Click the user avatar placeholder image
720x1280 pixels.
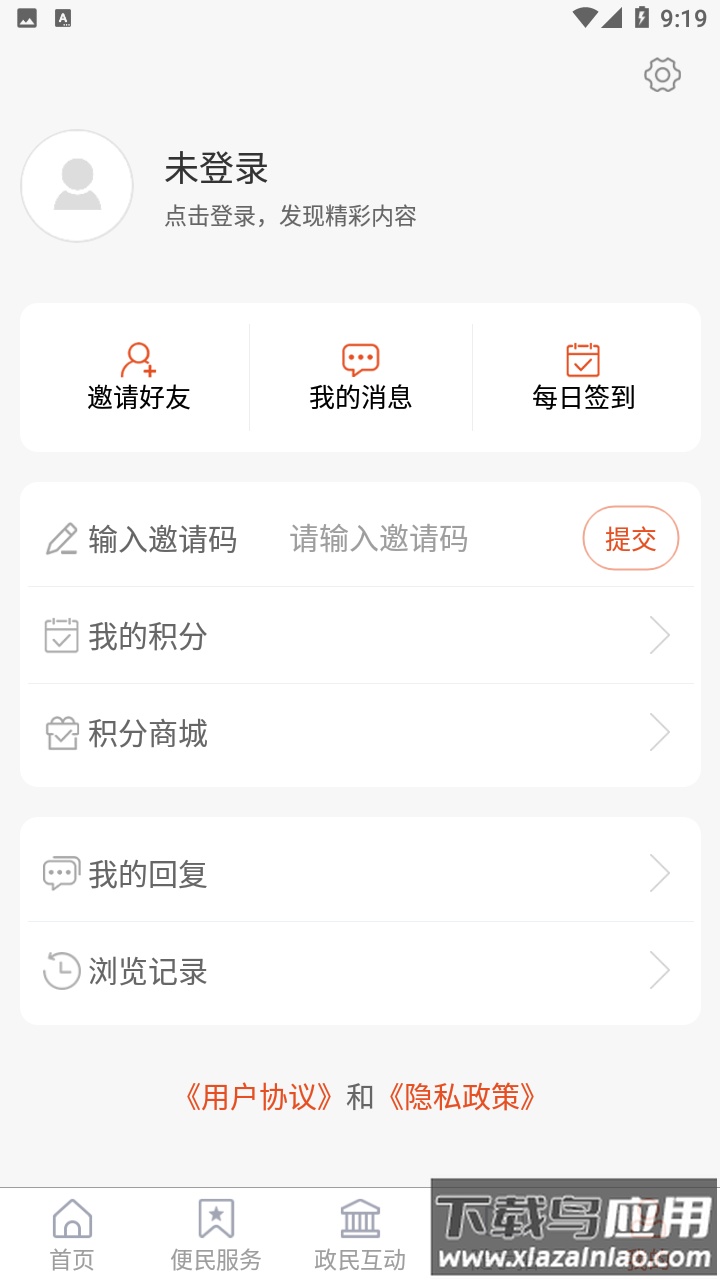[77, 186]
